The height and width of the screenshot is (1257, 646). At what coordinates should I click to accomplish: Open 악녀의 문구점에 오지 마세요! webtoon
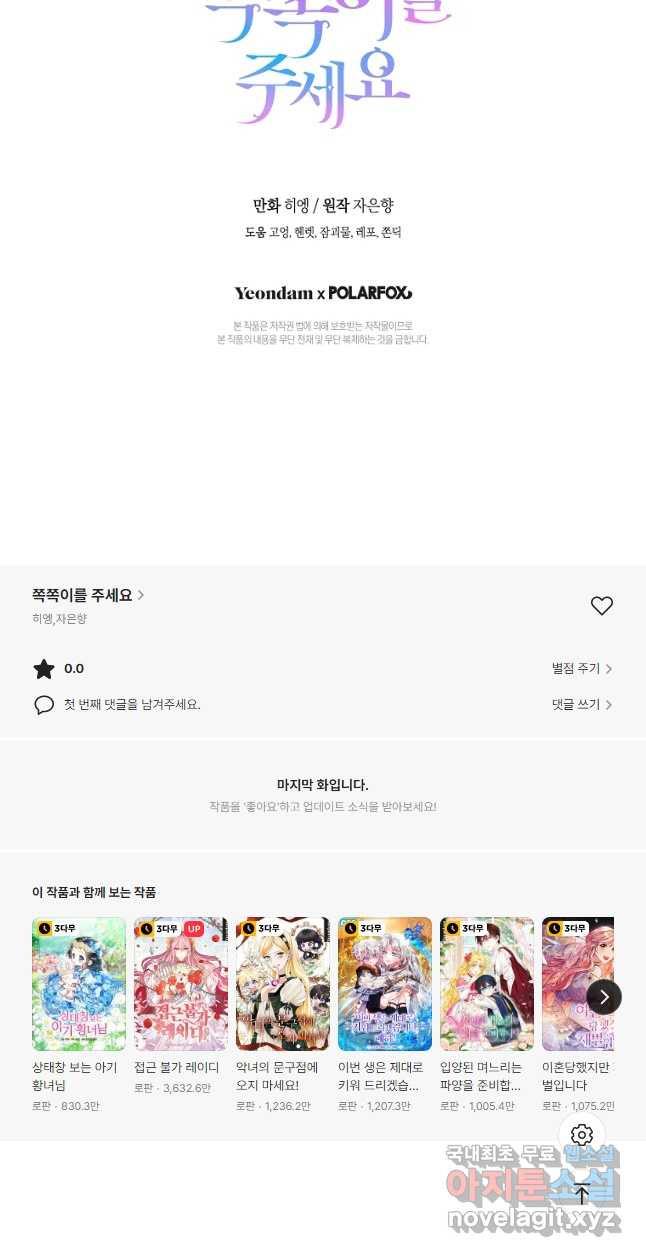click(x=283, y=984)
